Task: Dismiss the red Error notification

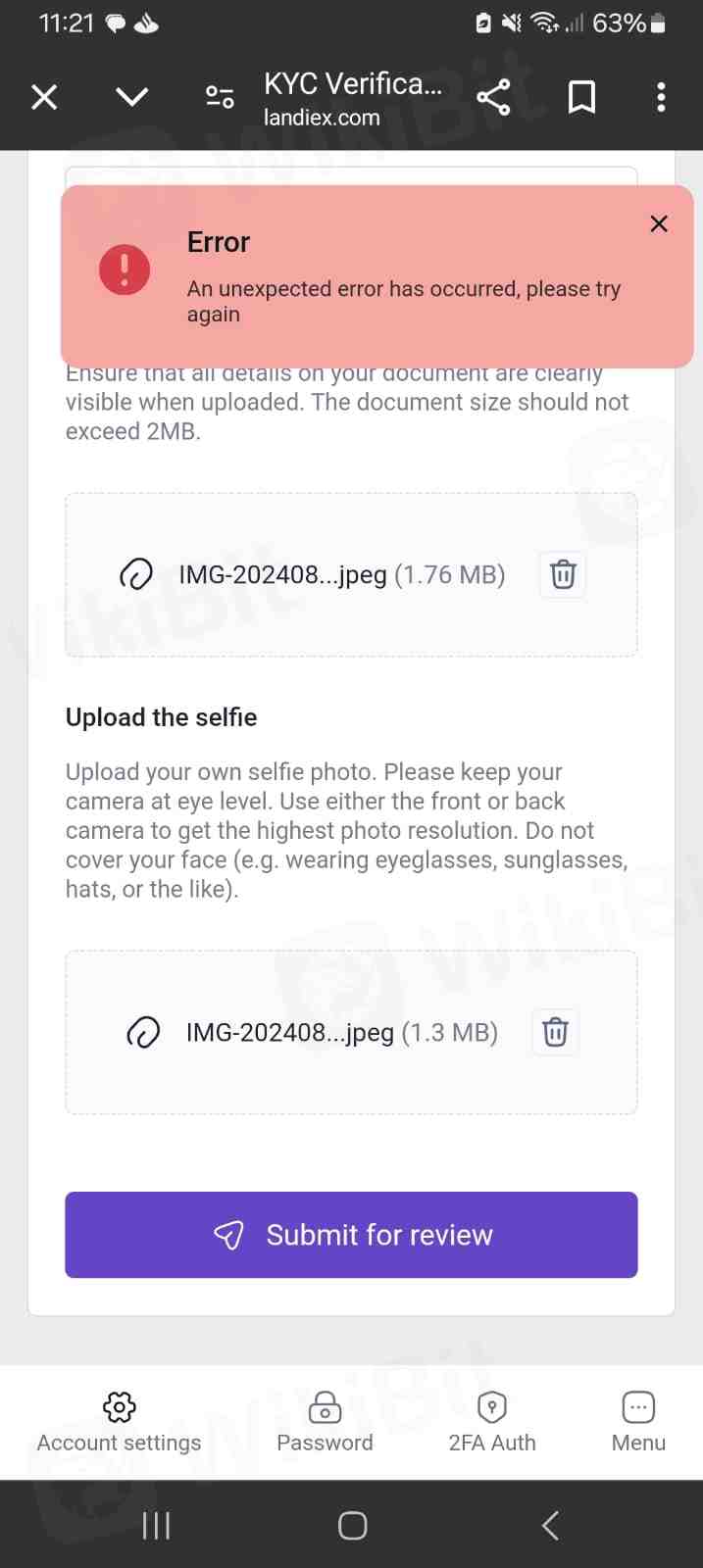Action: click(659, 224)
